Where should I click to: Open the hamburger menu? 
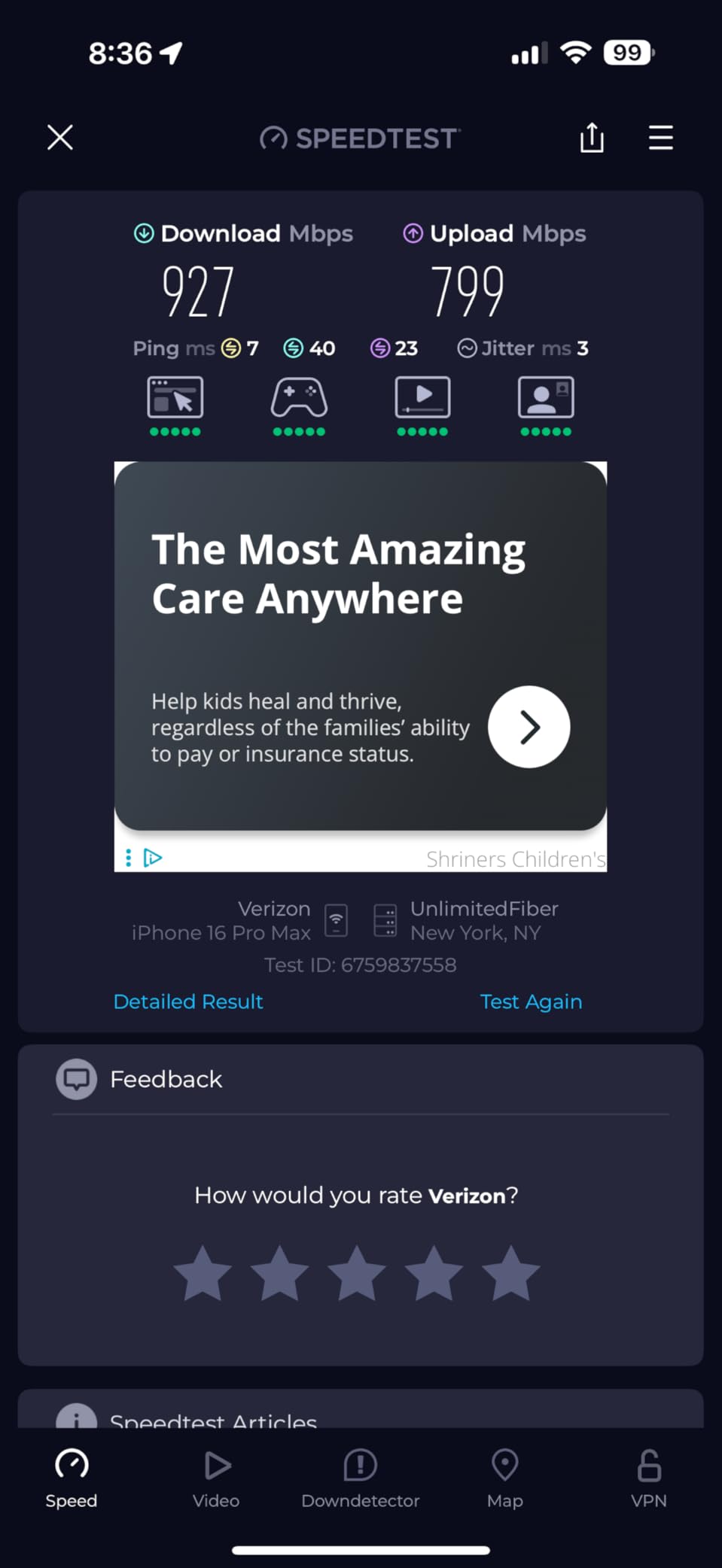pyautogui.click(x=660, y=138)
